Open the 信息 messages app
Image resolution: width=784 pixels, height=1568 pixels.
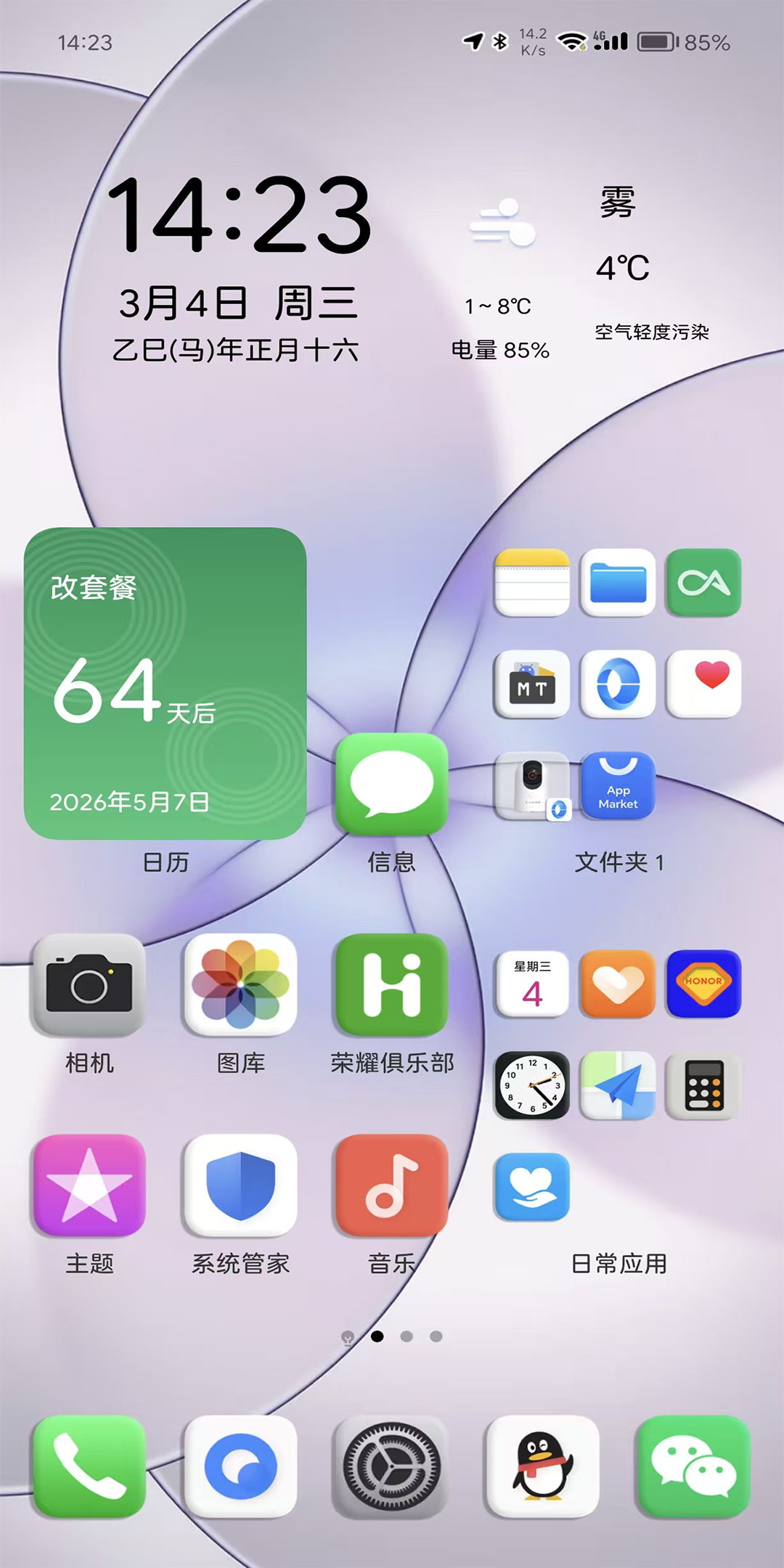pos(391,785)
